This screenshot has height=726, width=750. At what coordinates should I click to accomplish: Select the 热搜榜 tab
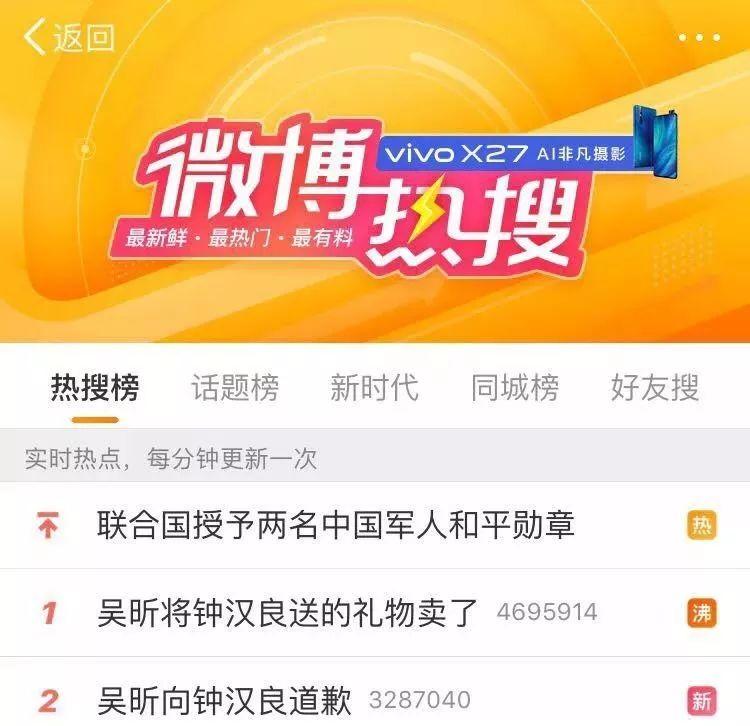point(95,387)
